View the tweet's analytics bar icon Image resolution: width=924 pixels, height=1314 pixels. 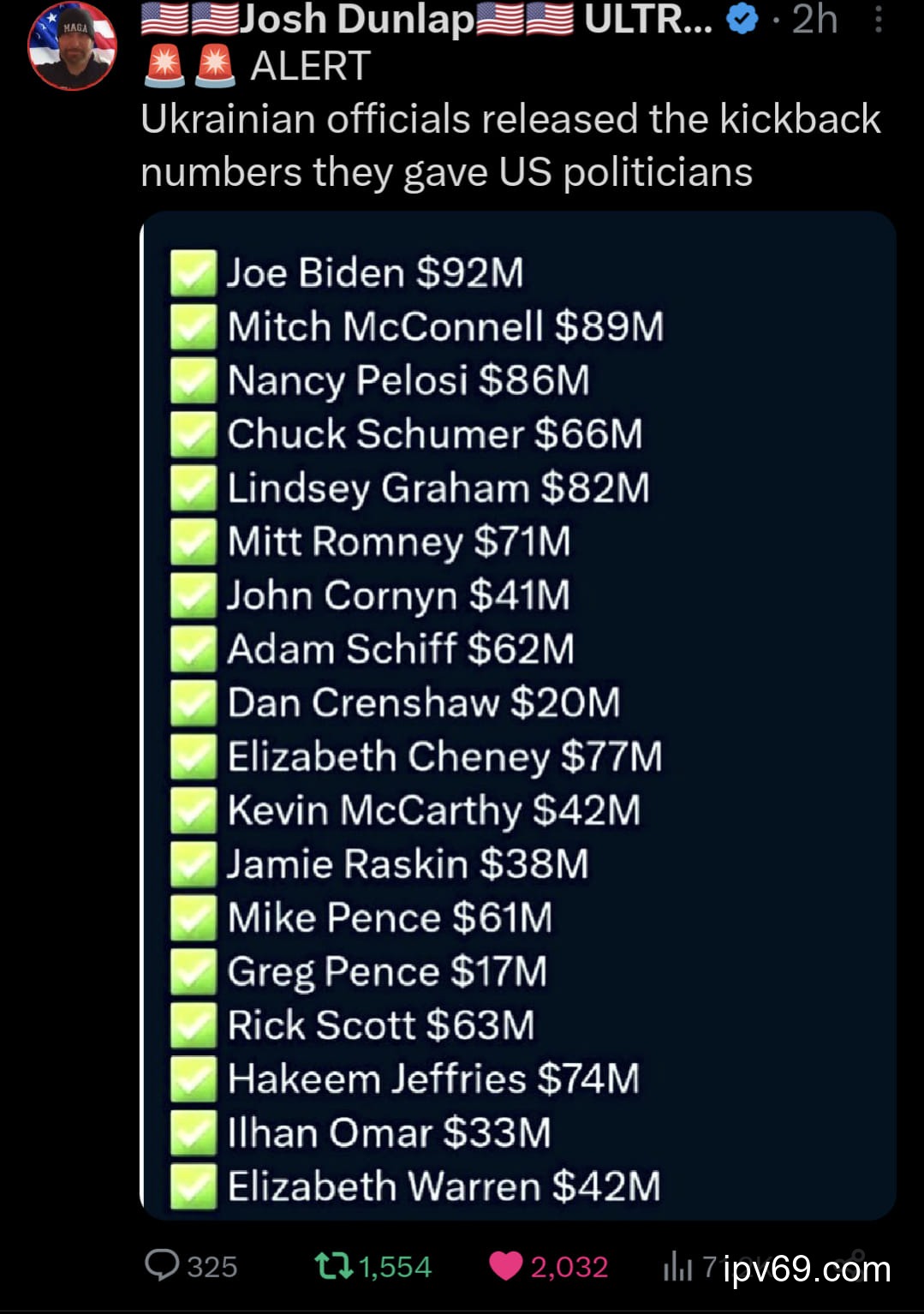(x=677, y=1265)
